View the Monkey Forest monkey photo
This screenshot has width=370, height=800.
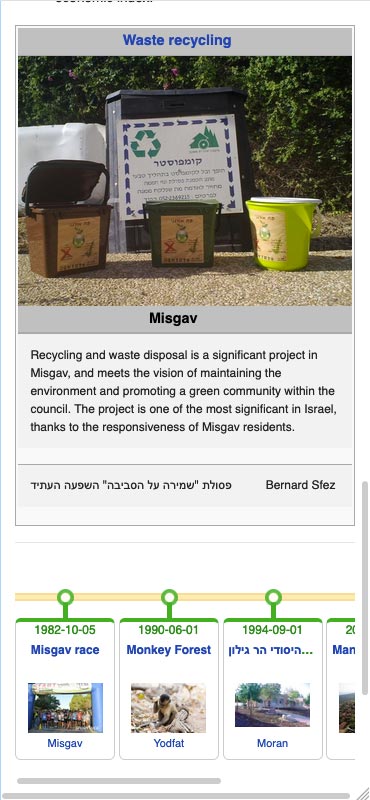[x=168, y=708]
